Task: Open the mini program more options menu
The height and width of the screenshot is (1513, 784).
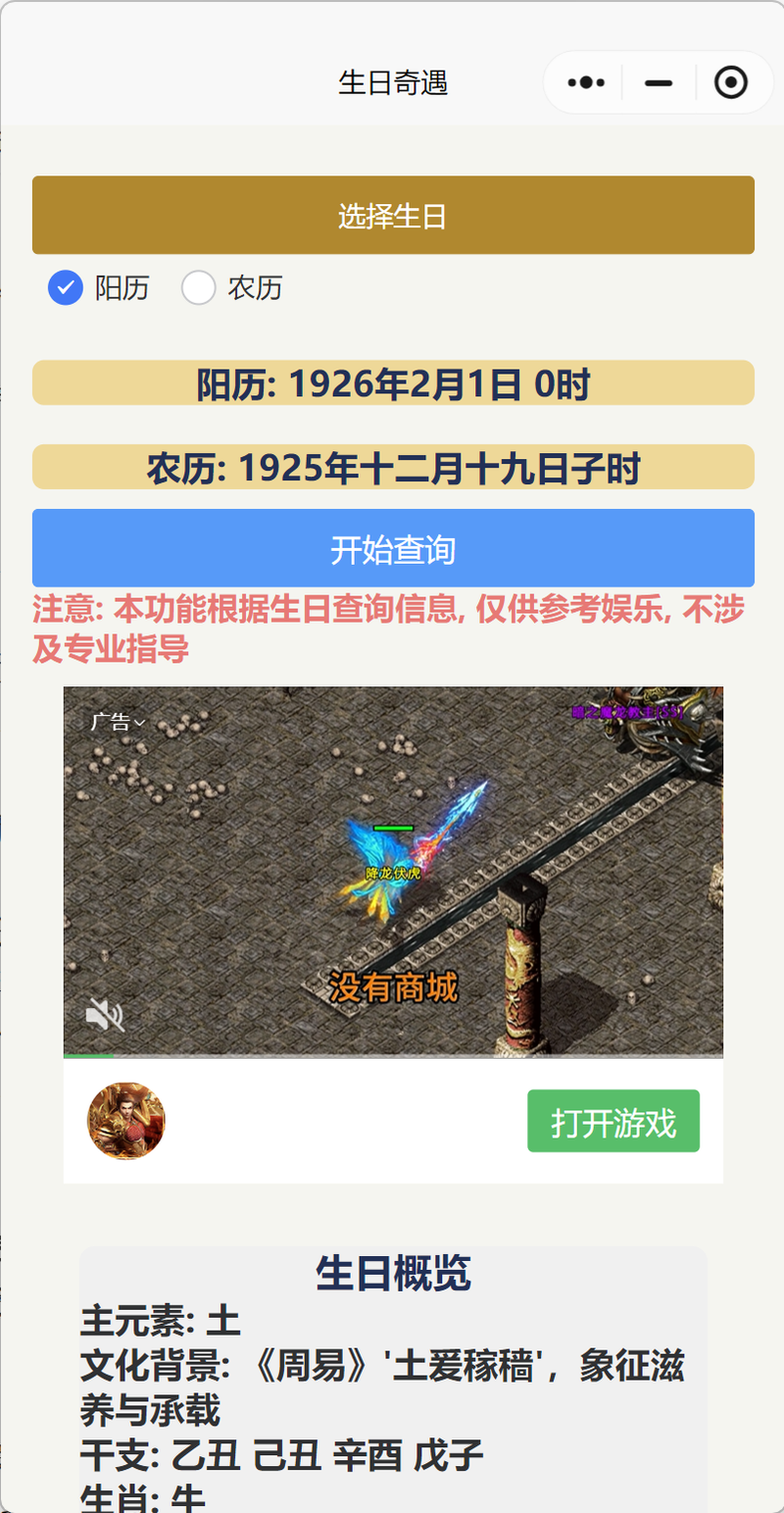Action: click(585, 83)
